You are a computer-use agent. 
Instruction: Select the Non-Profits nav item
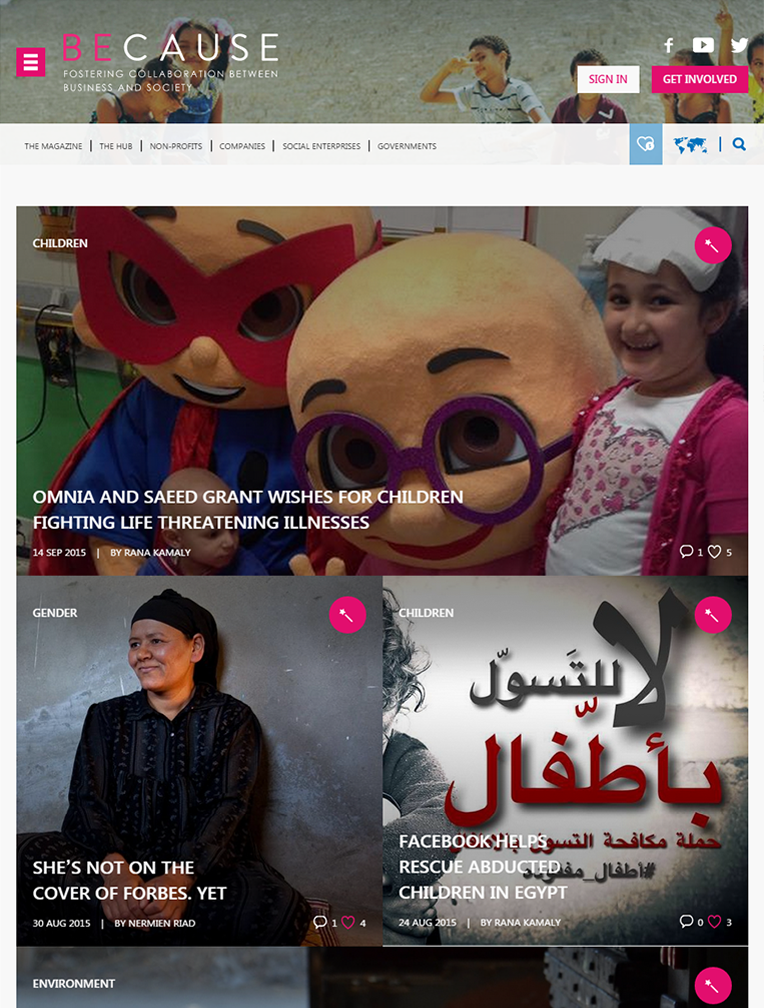pos(176,146)
